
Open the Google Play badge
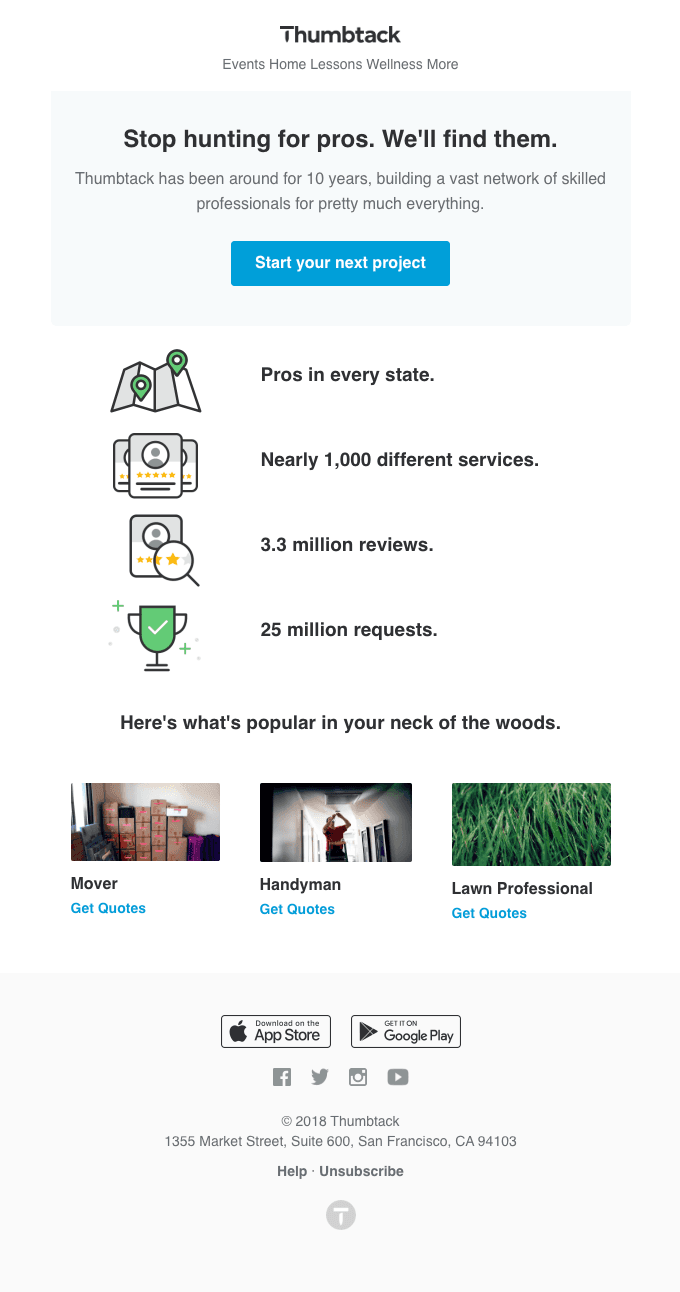pyautogui.click(x=406, y=1031)
